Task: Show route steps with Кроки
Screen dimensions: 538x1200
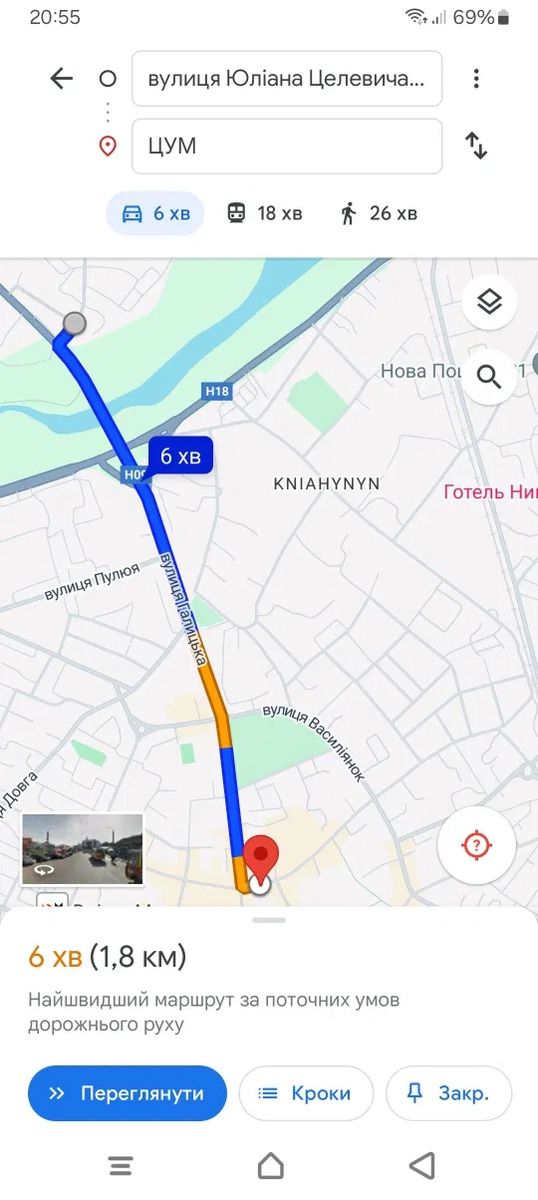Action: [305, 1094]
